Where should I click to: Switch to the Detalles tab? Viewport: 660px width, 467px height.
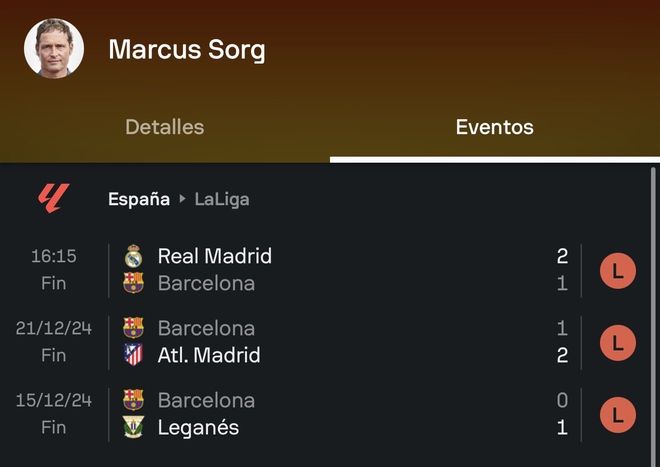point(164,127)
